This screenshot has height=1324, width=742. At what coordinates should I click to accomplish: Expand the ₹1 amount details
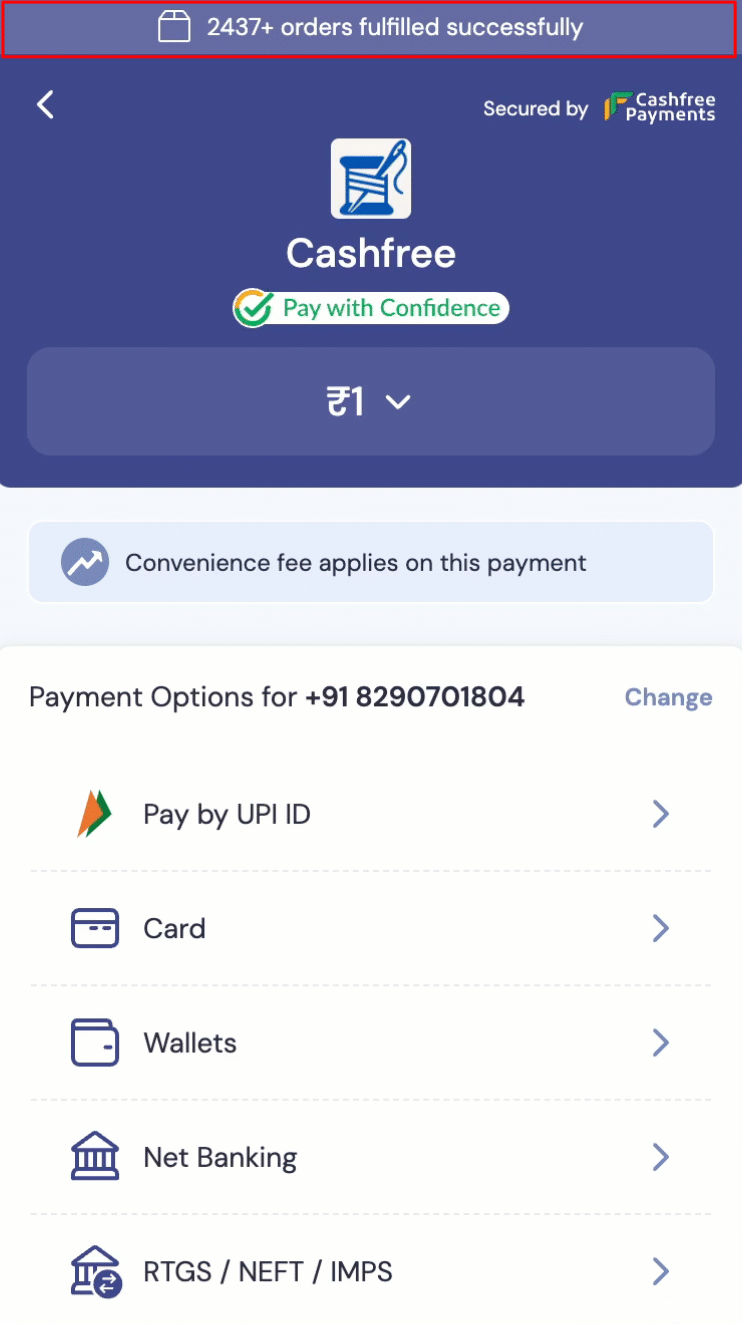[x=370, y=402]
